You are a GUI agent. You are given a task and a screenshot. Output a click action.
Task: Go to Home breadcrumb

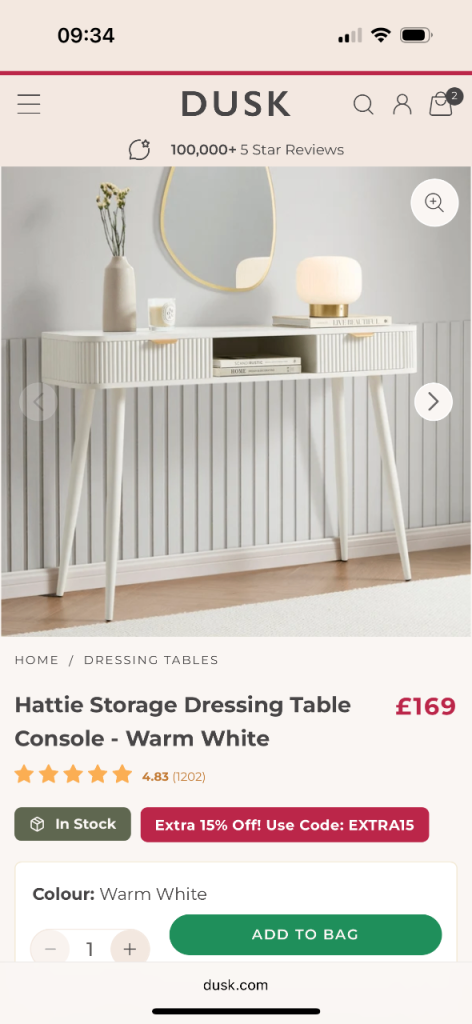pyautogui.click(x=37, y=660)
